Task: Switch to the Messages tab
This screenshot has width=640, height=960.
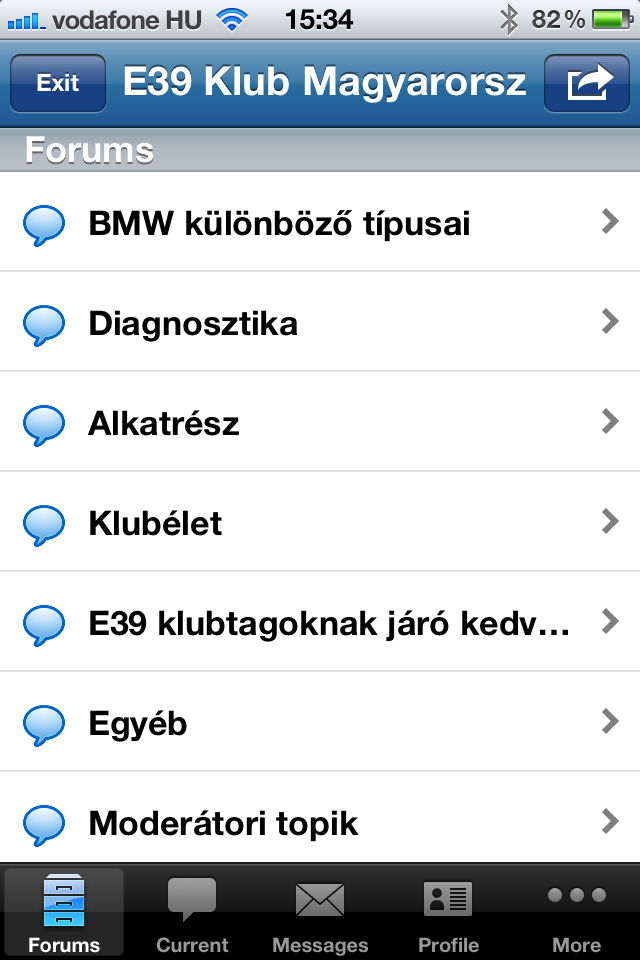Action: tap(320, 913)
